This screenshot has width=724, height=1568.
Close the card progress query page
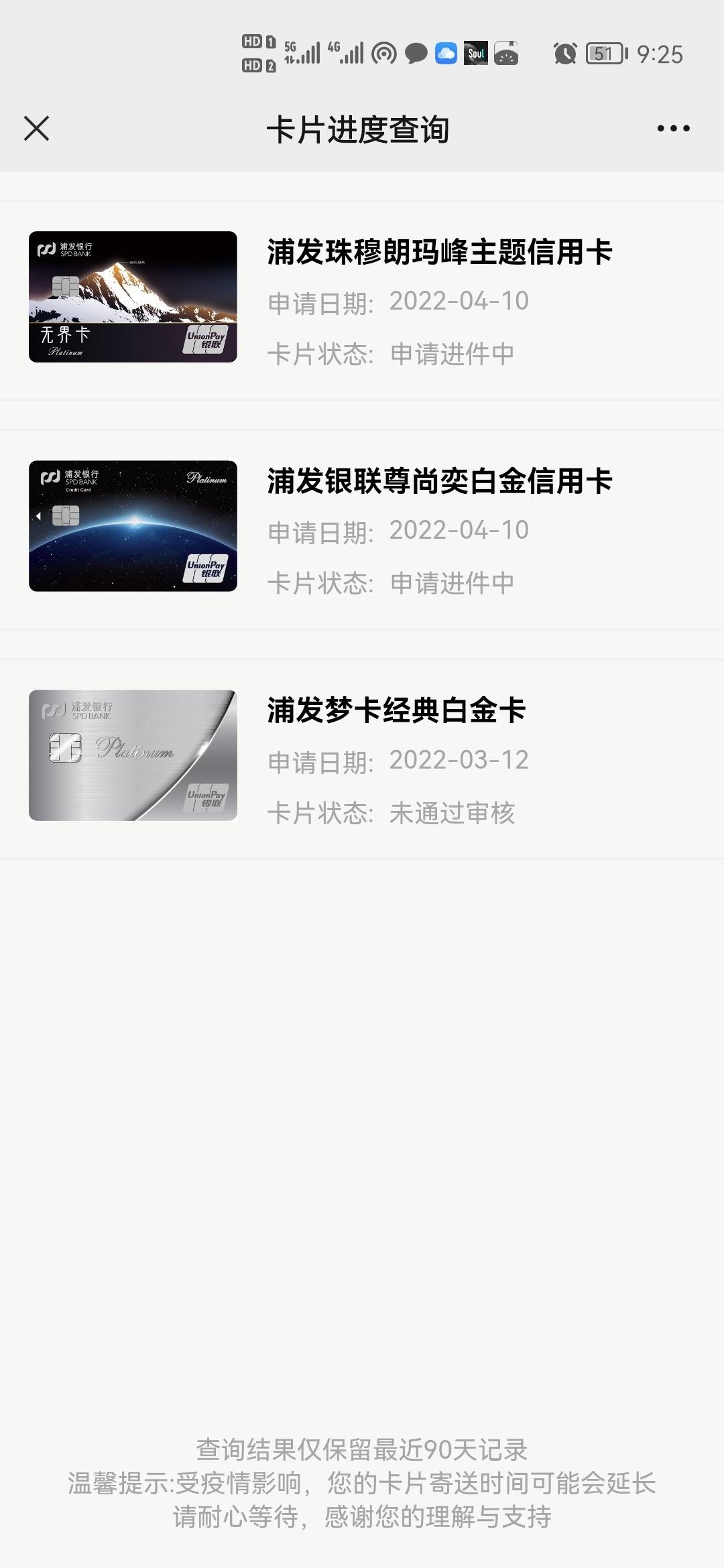(37, 129)
